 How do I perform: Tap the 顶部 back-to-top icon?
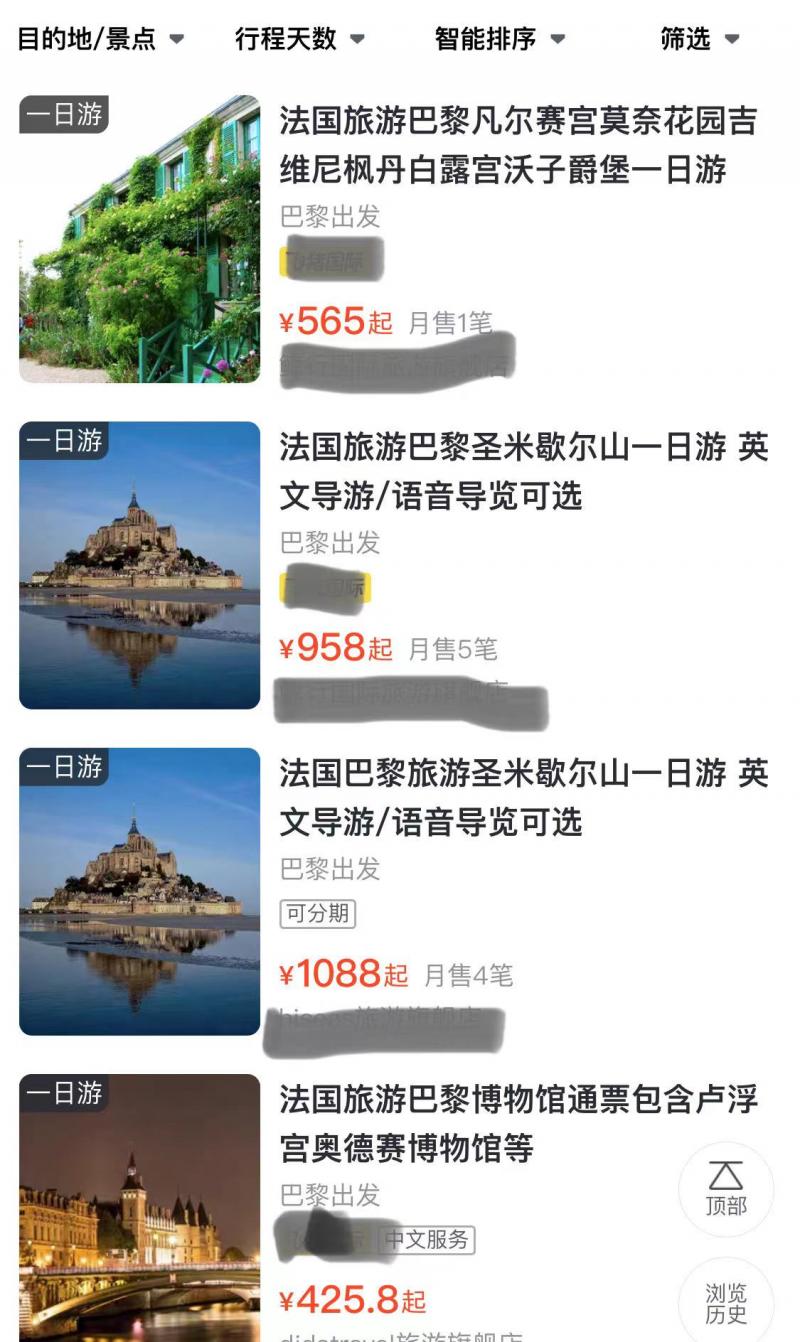726,1189
